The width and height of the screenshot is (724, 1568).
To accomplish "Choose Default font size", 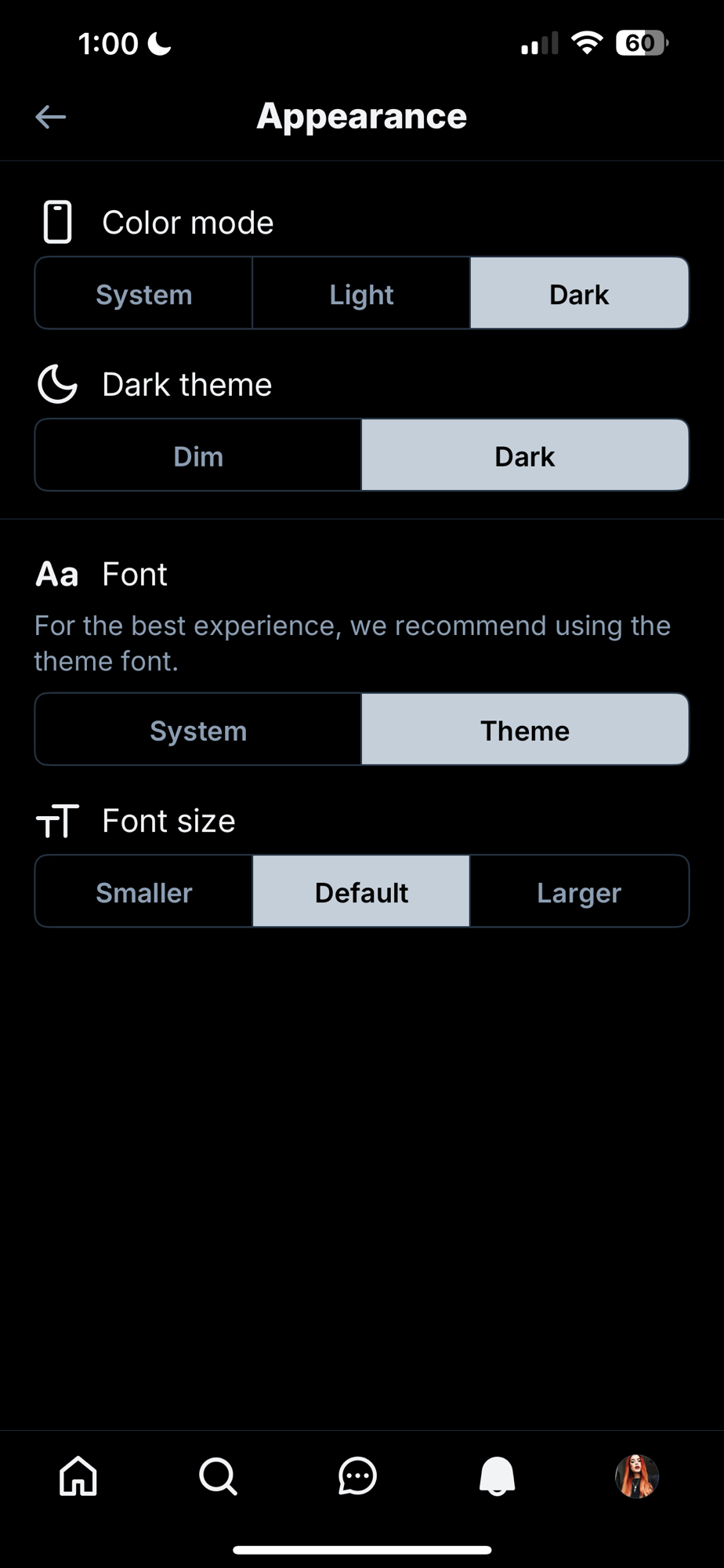I will pos(361,892).
